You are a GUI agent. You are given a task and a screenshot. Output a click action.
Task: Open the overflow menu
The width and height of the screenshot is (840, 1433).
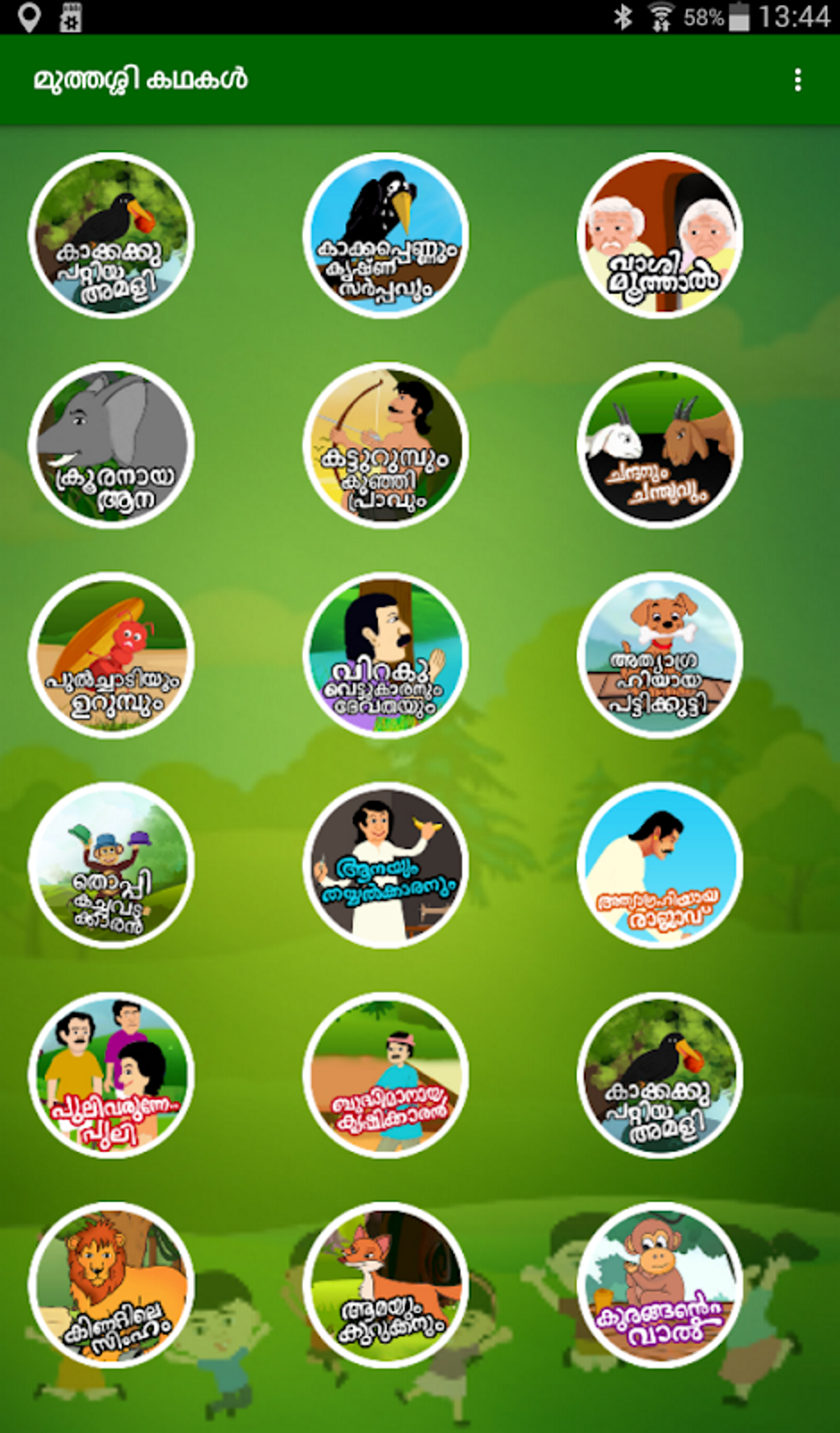click(797, 80)
